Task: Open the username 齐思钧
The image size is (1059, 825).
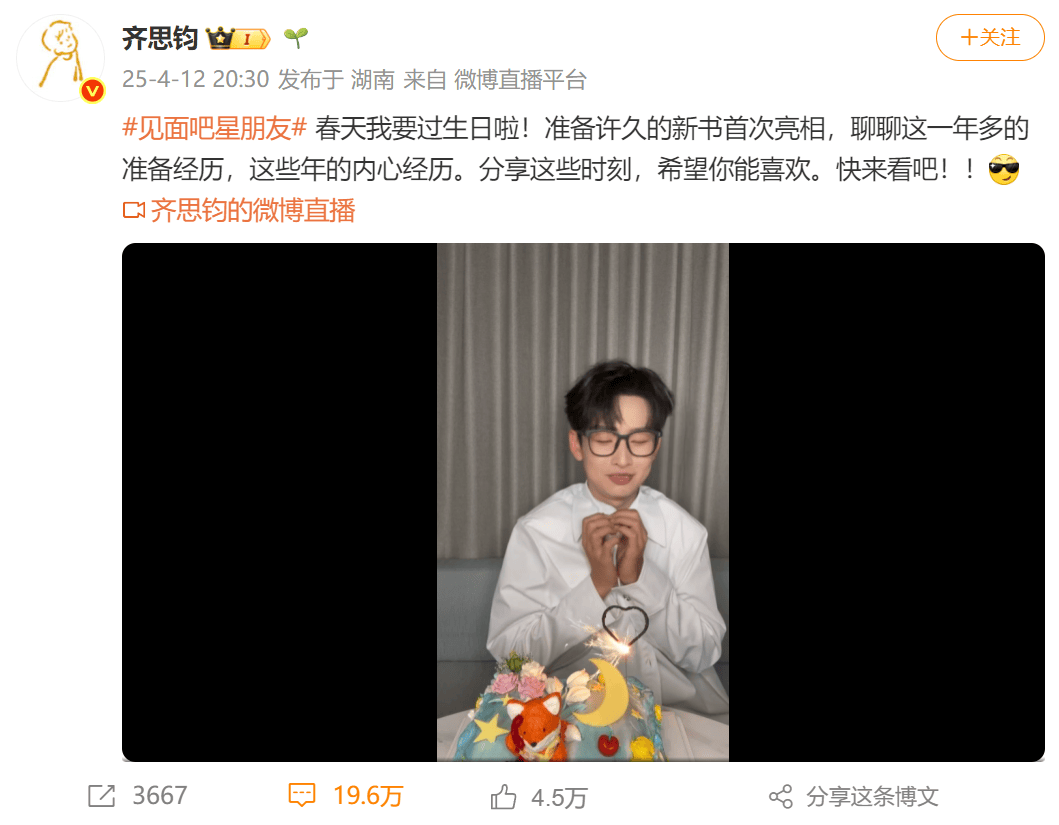Action: tap(159, 39)
